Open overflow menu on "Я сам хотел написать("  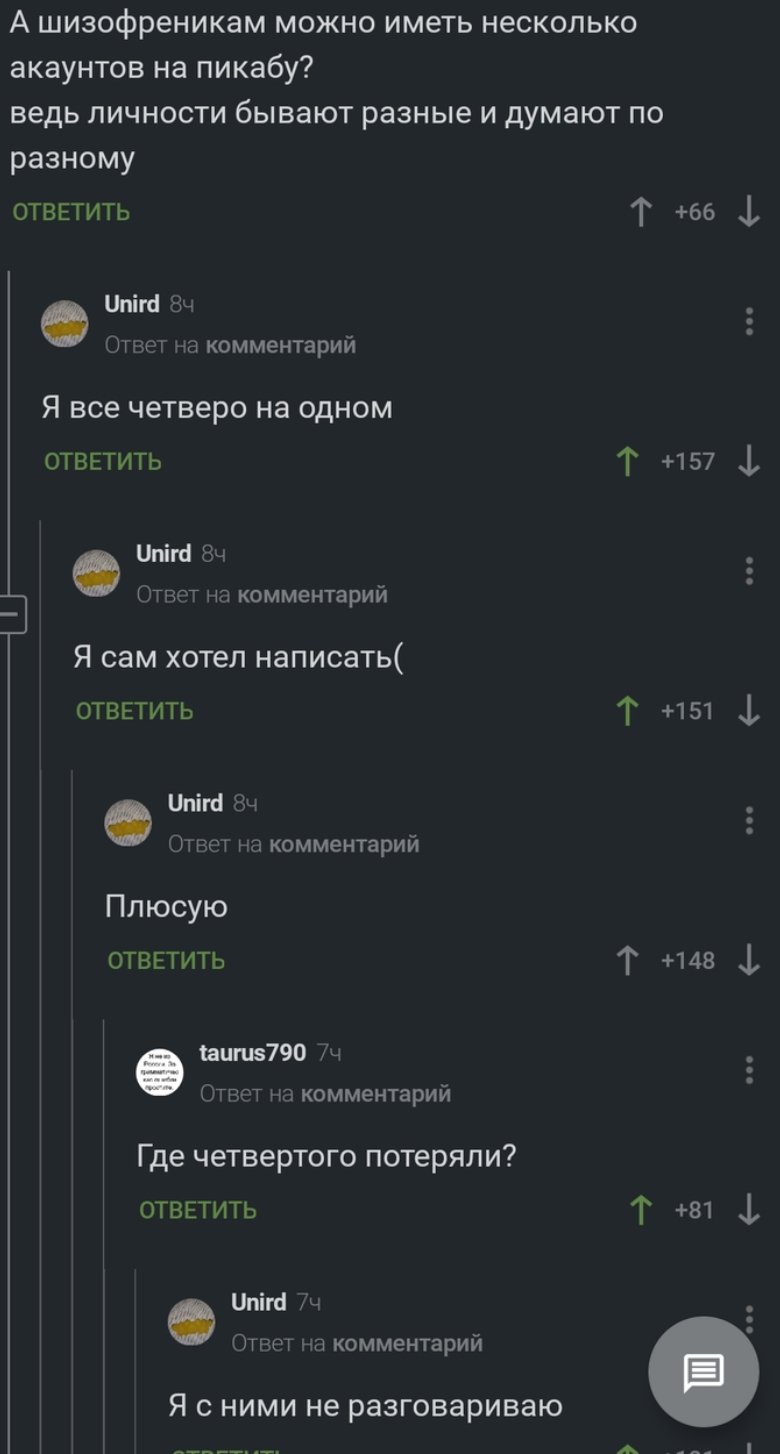coord(748,571)
